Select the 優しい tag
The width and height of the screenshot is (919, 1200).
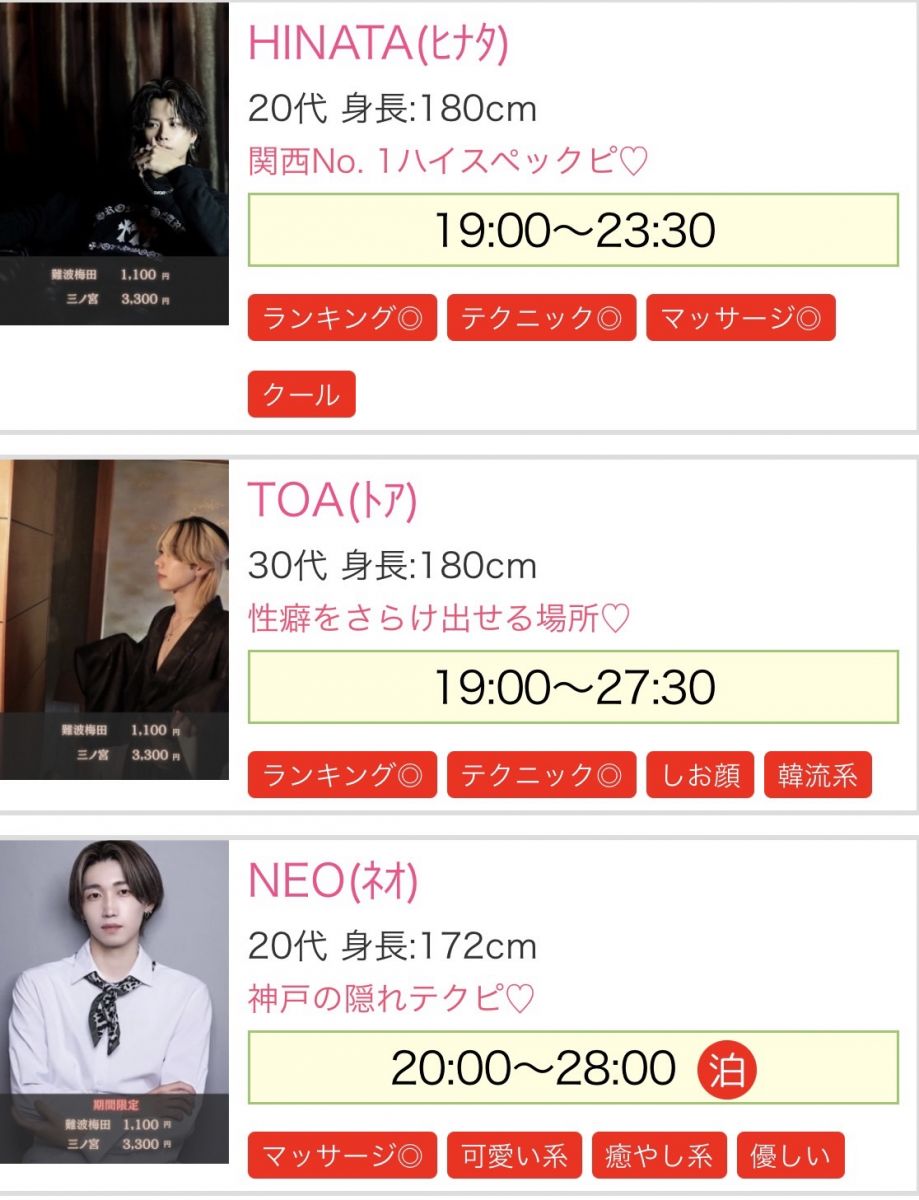[x=790, y=1156]
